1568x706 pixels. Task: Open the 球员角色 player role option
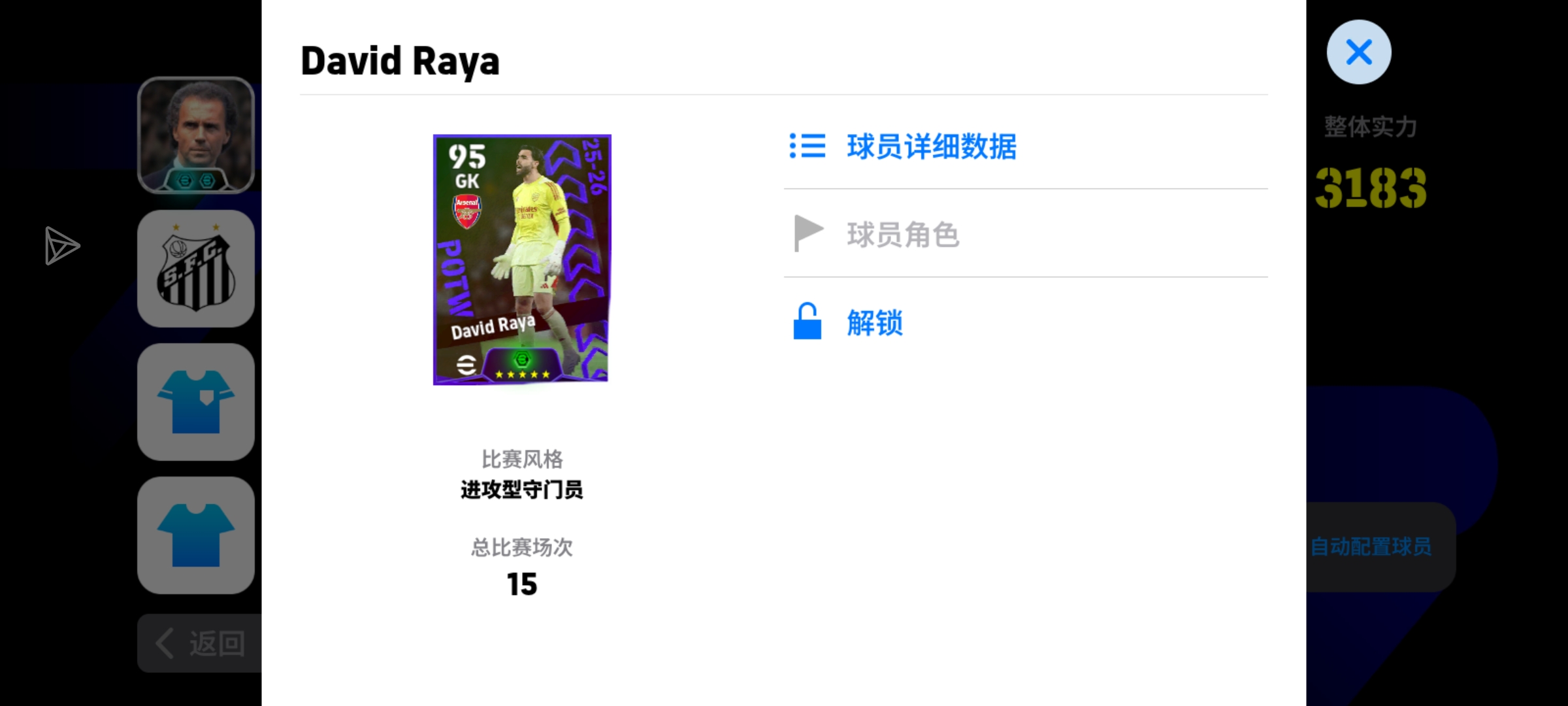click(x=902, y=234)
